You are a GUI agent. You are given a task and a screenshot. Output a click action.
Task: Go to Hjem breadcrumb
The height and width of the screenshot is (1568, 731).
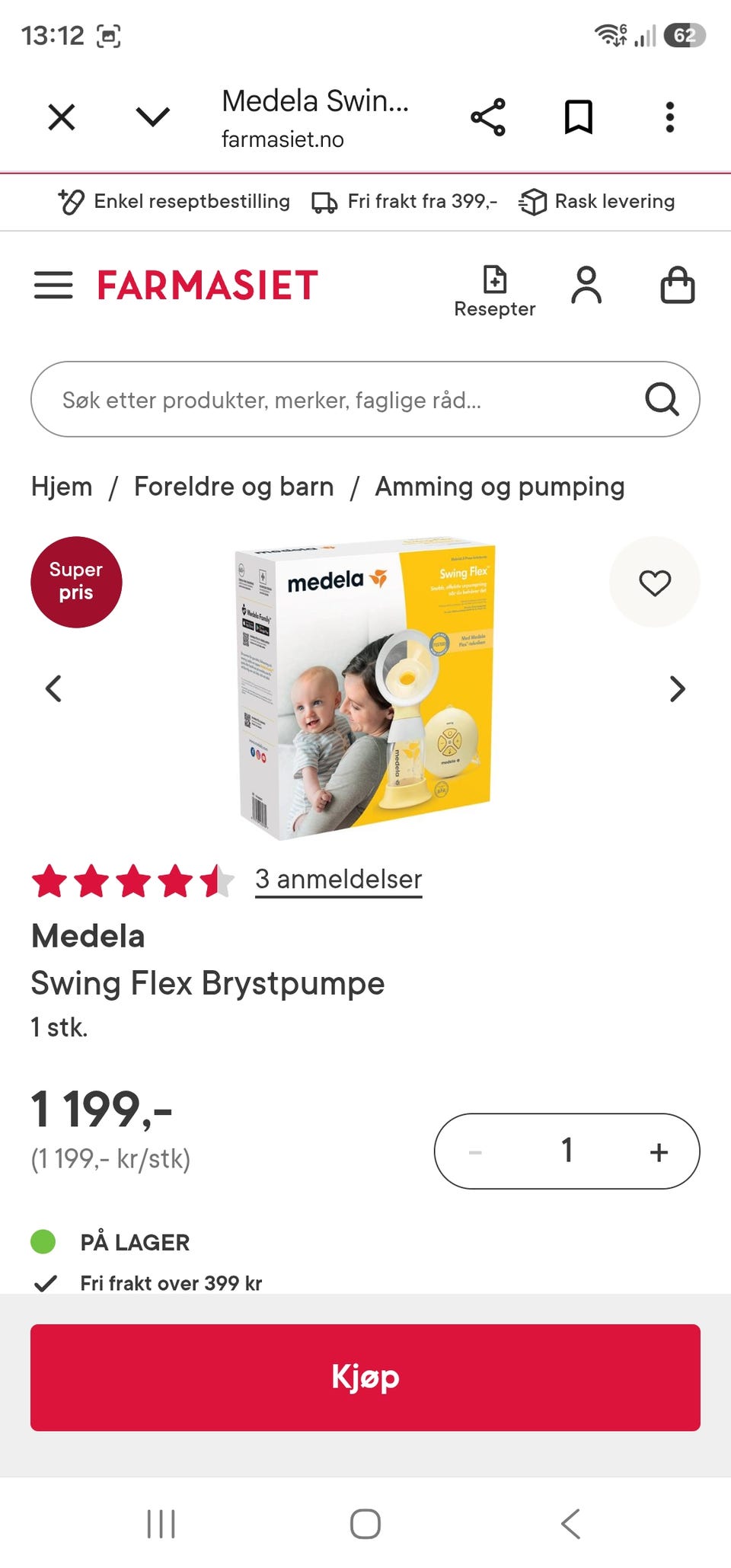point(62,487)
